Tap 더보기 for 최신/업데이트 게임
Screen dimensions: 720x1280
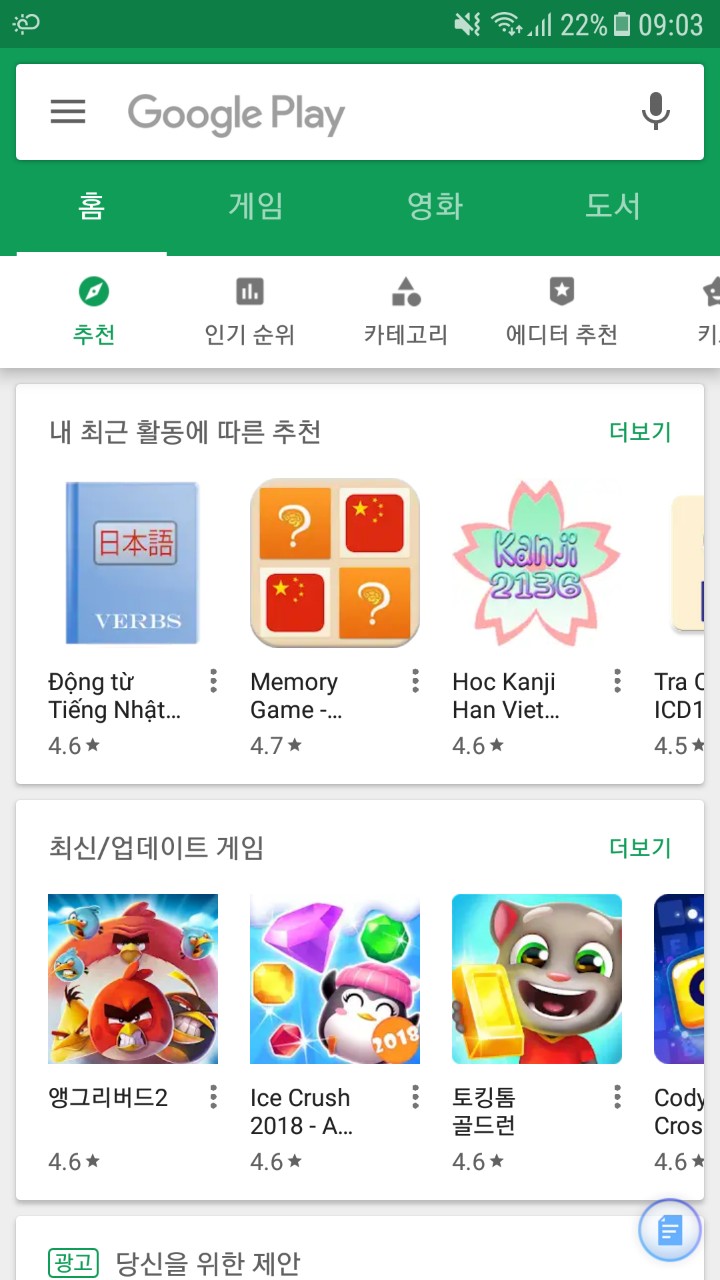click(640, 848)
